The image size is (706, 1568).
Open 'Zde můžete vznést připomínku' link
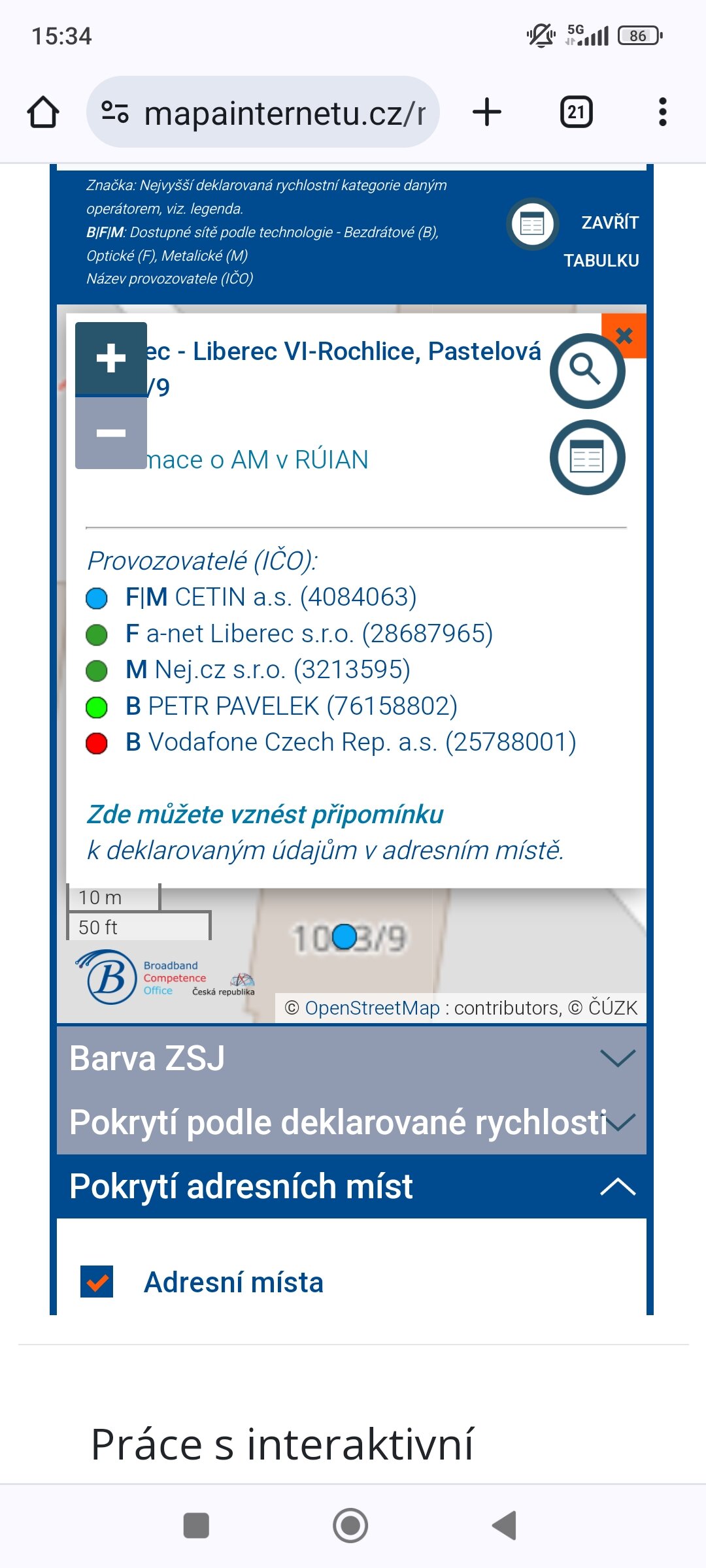[265, 815]
